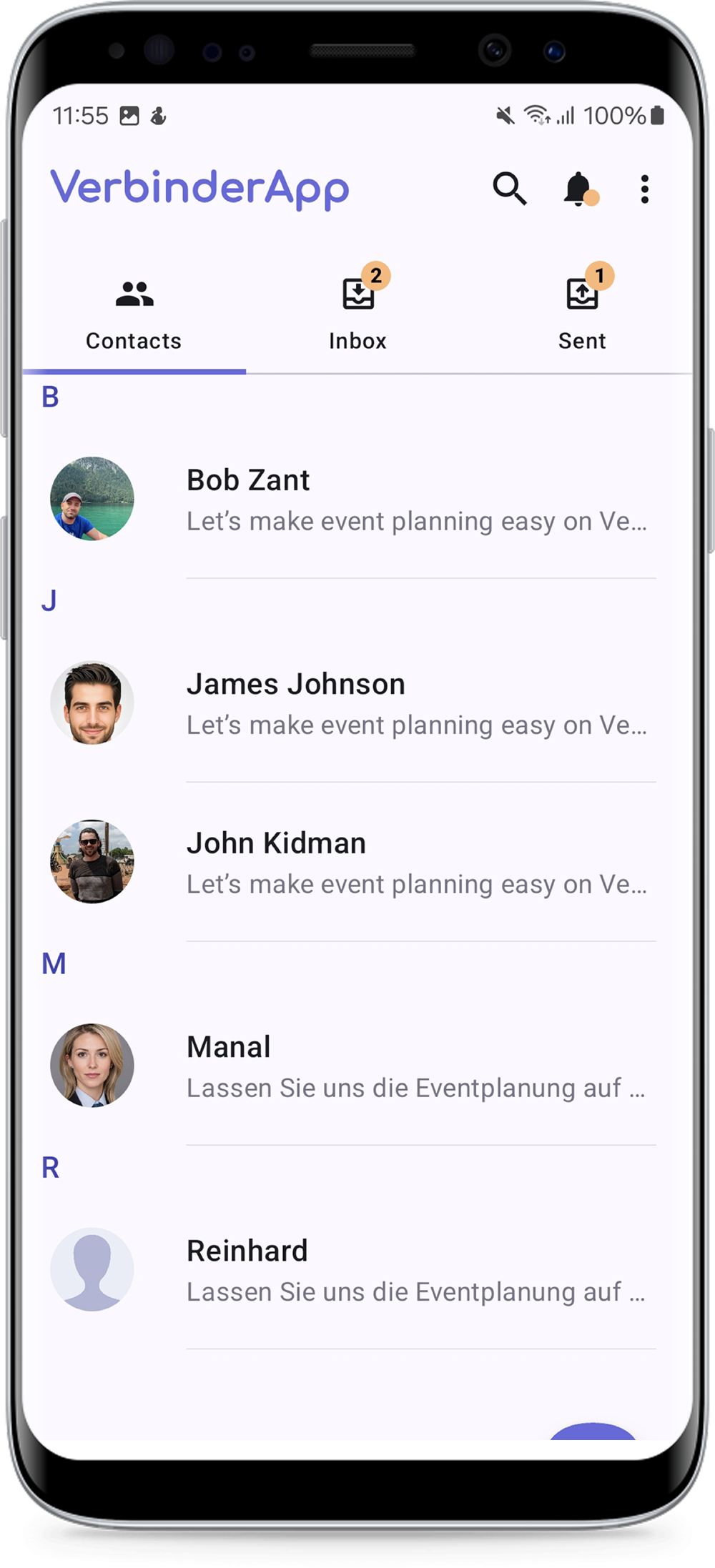
Task: Switch to the Sent tab
Action: (582, 314)
